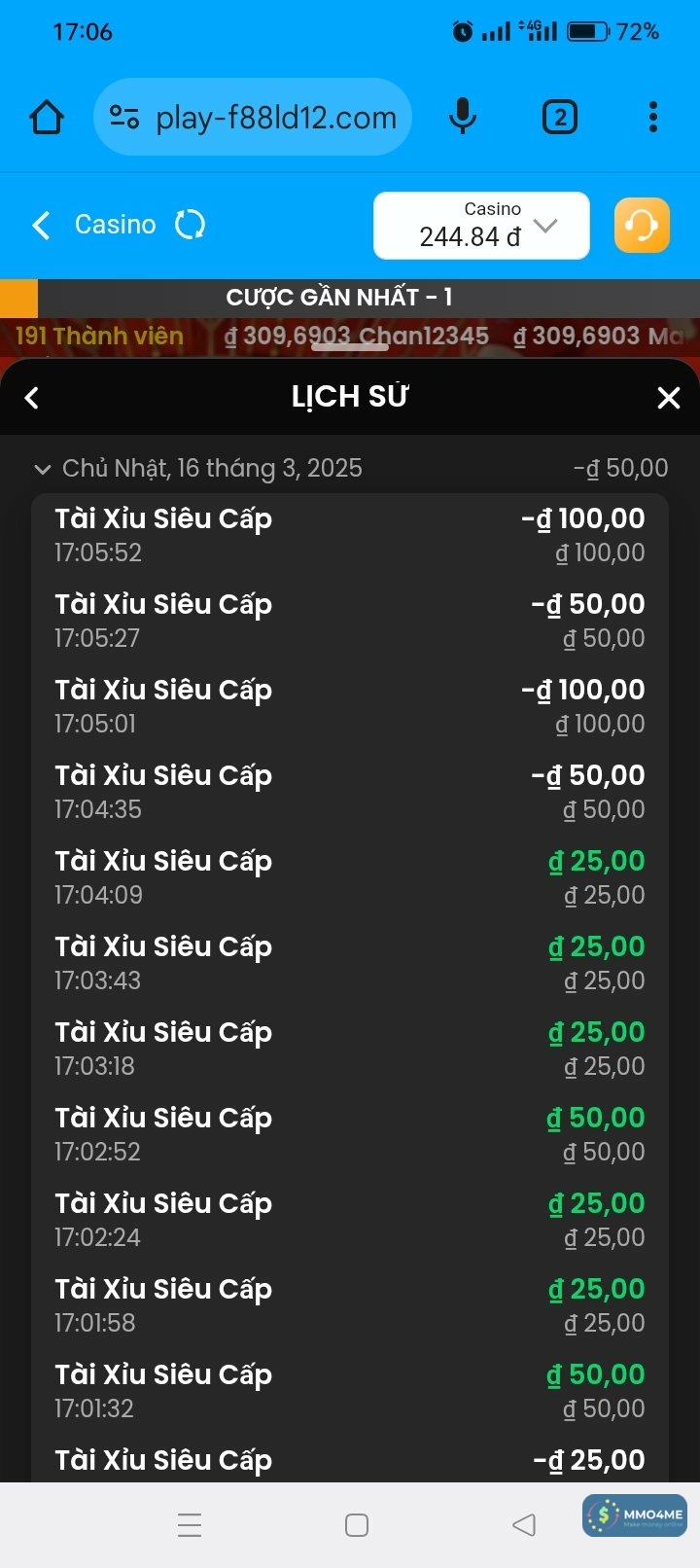Image resolution: width=700 pixels, height=1568 pixels.
Task: View the 17:01:32 Tài Xỉu result
Action: (x=350, y=1391)
